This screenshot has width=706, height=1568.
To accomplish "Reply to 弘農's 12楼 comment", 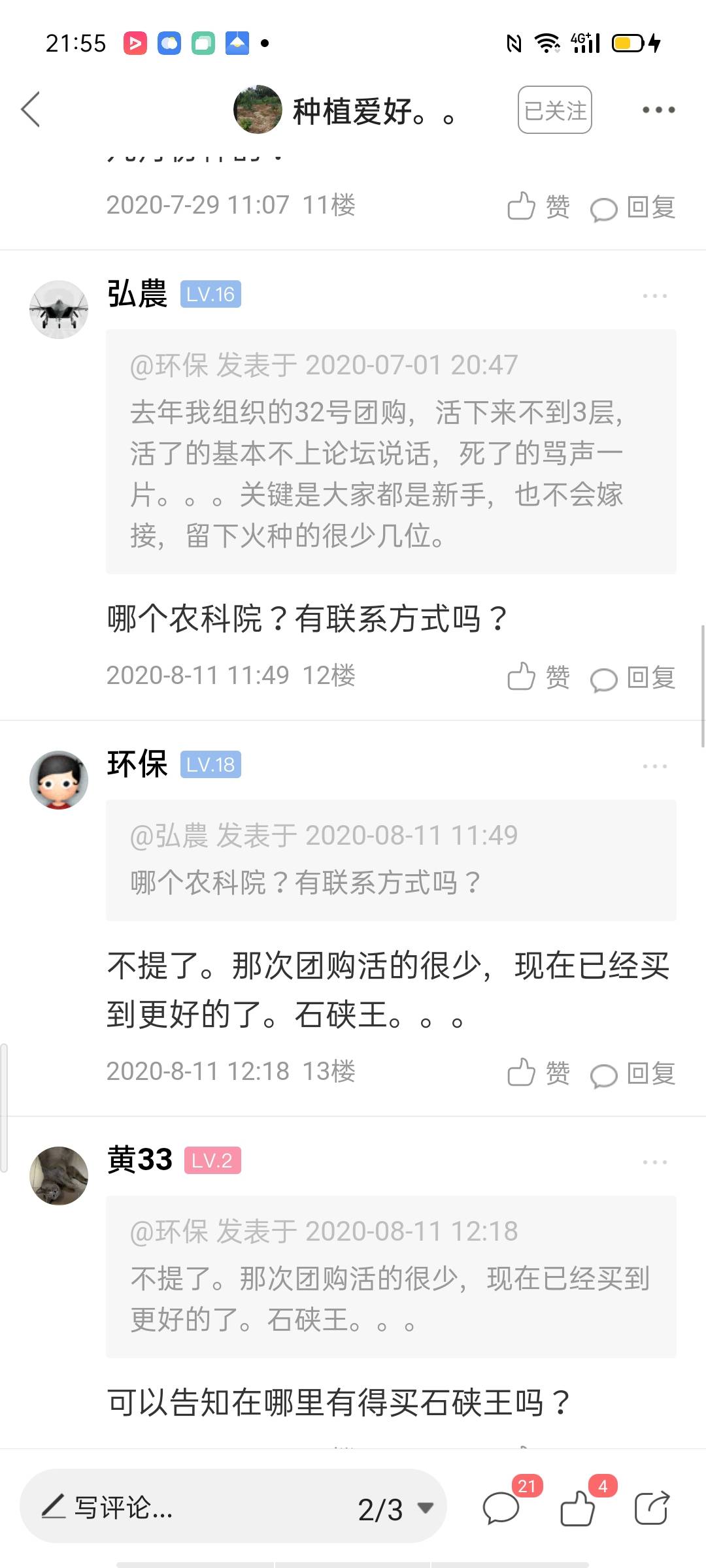I will click(x=633, y=678).
